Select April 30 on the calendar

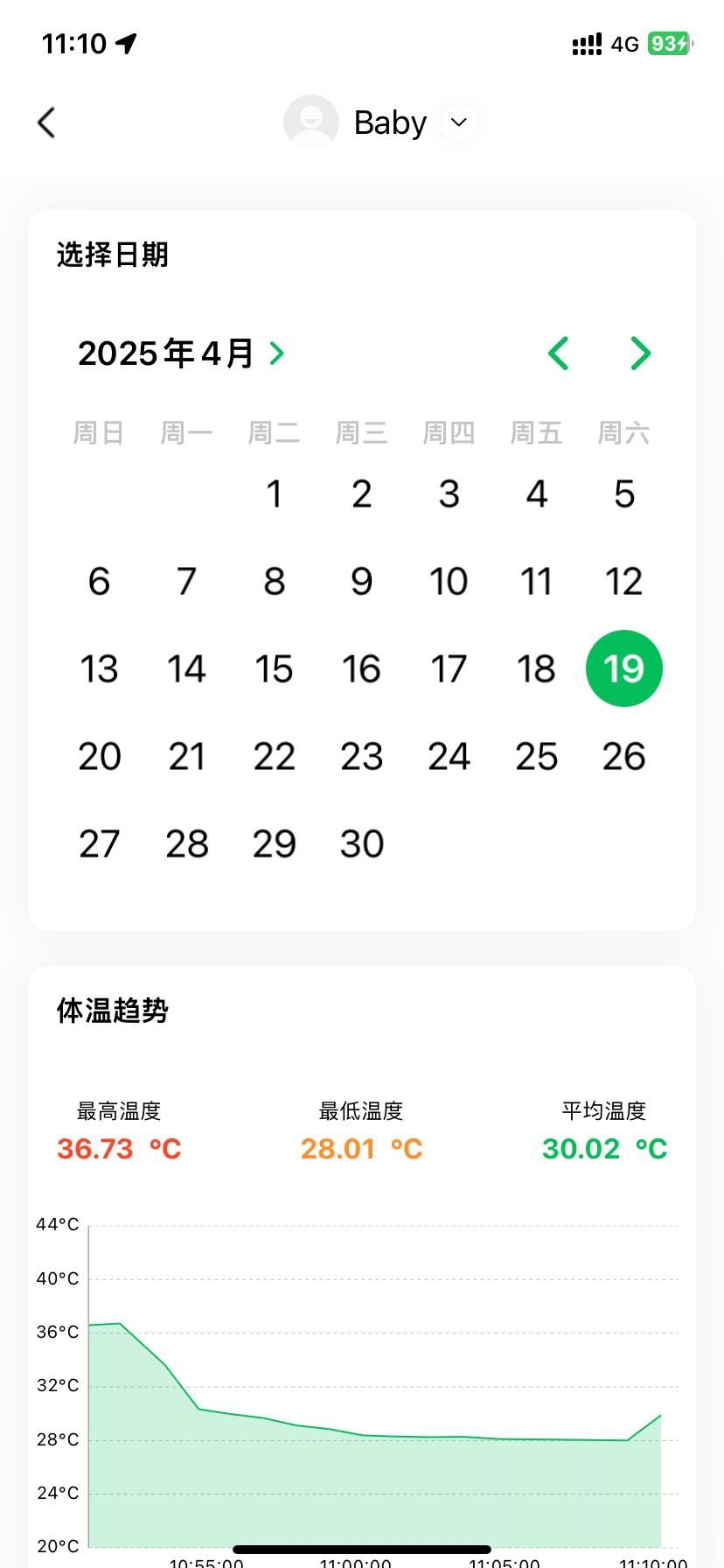[362, 844]
